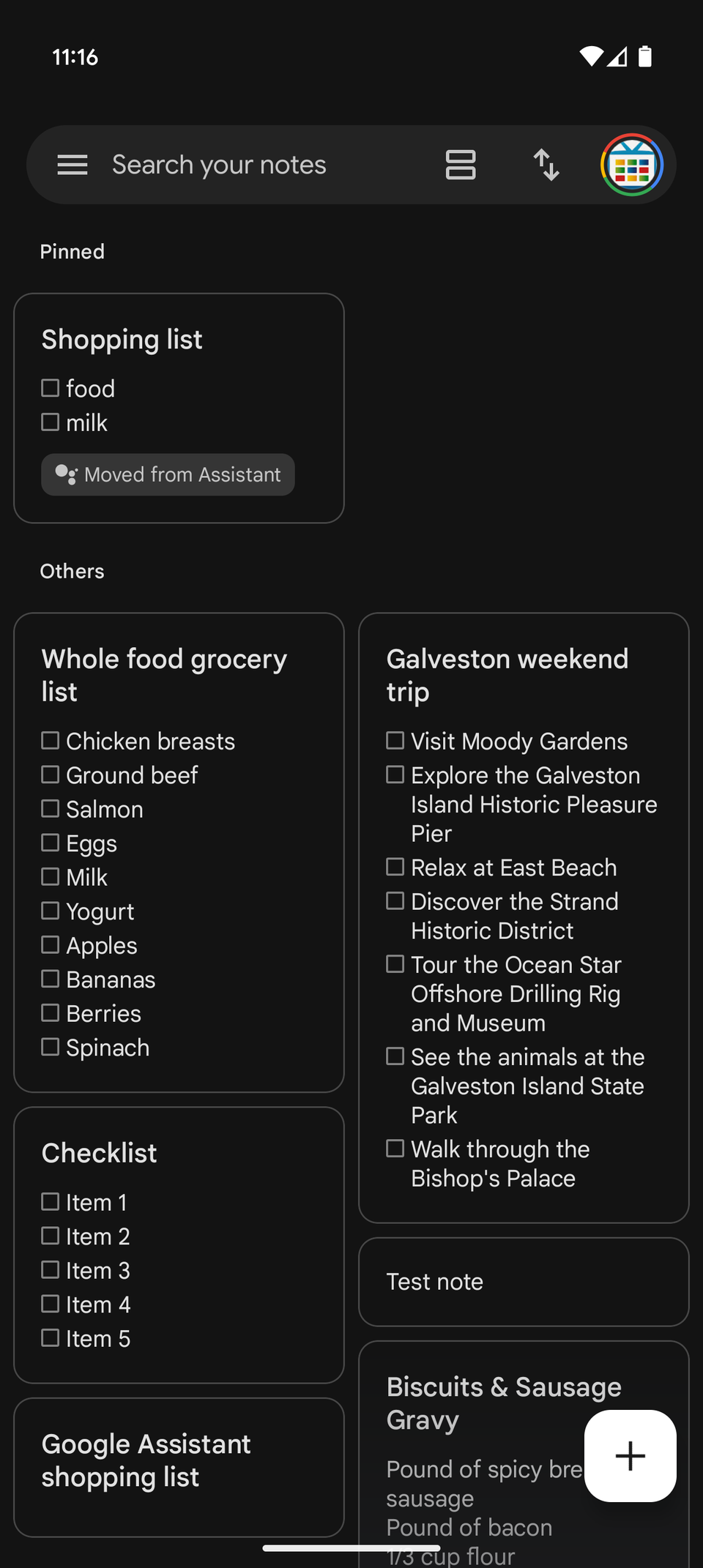Switch notes to single-column layout view
The height and width of the screenshot is (1568, 703).
pos(461,164)
